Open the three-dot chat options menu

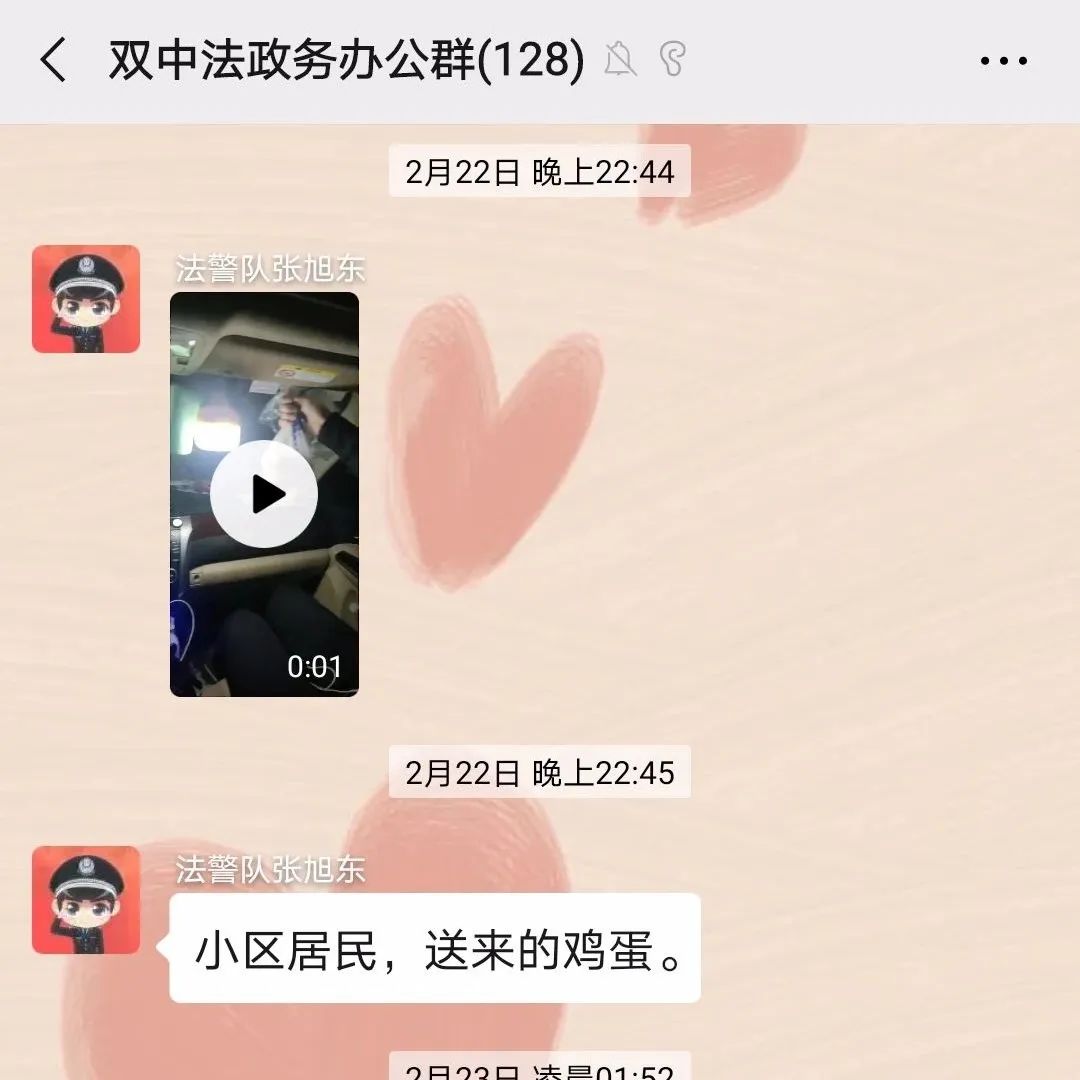pyautogui.click(x=1003, y=61)
